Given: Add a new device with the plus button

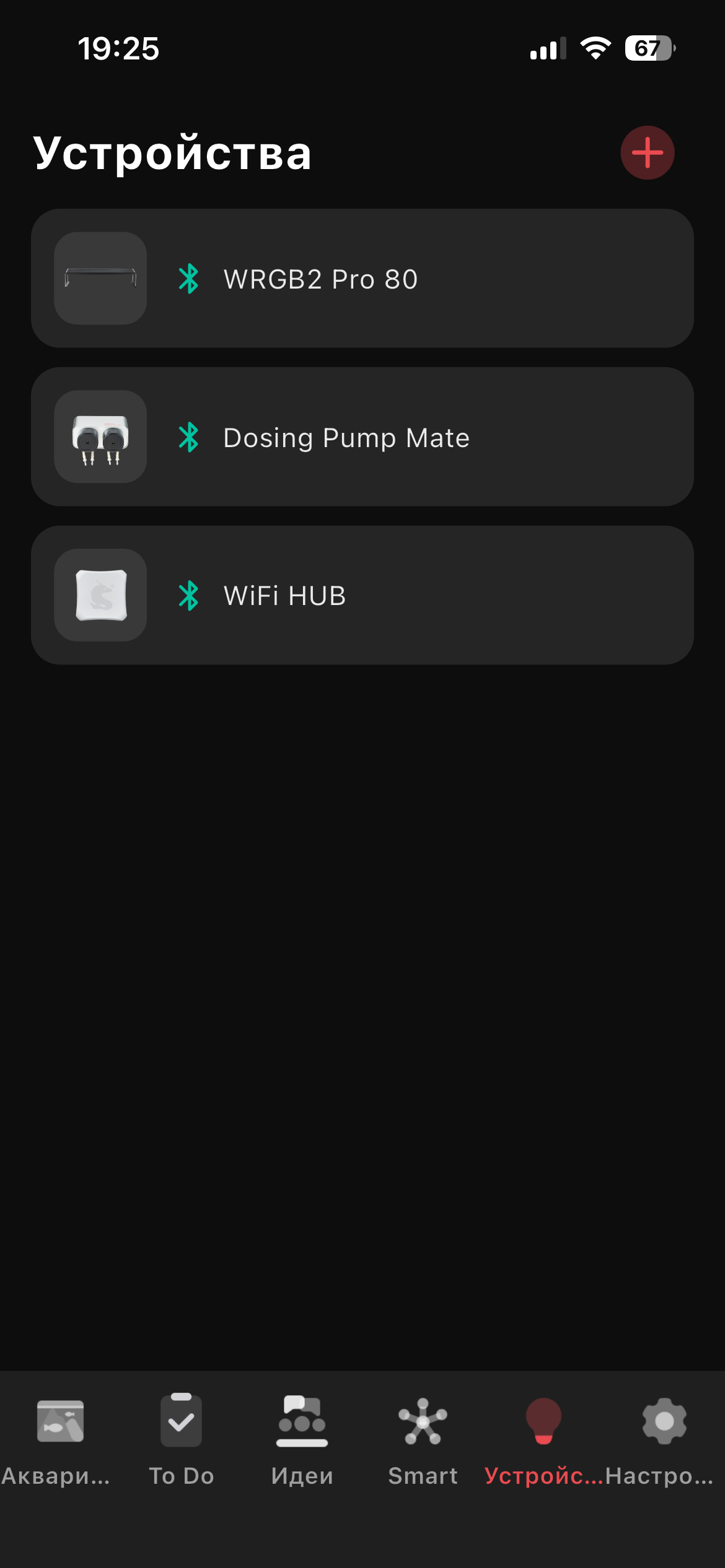Looking at the screenshot, I should tap(647, 153).
